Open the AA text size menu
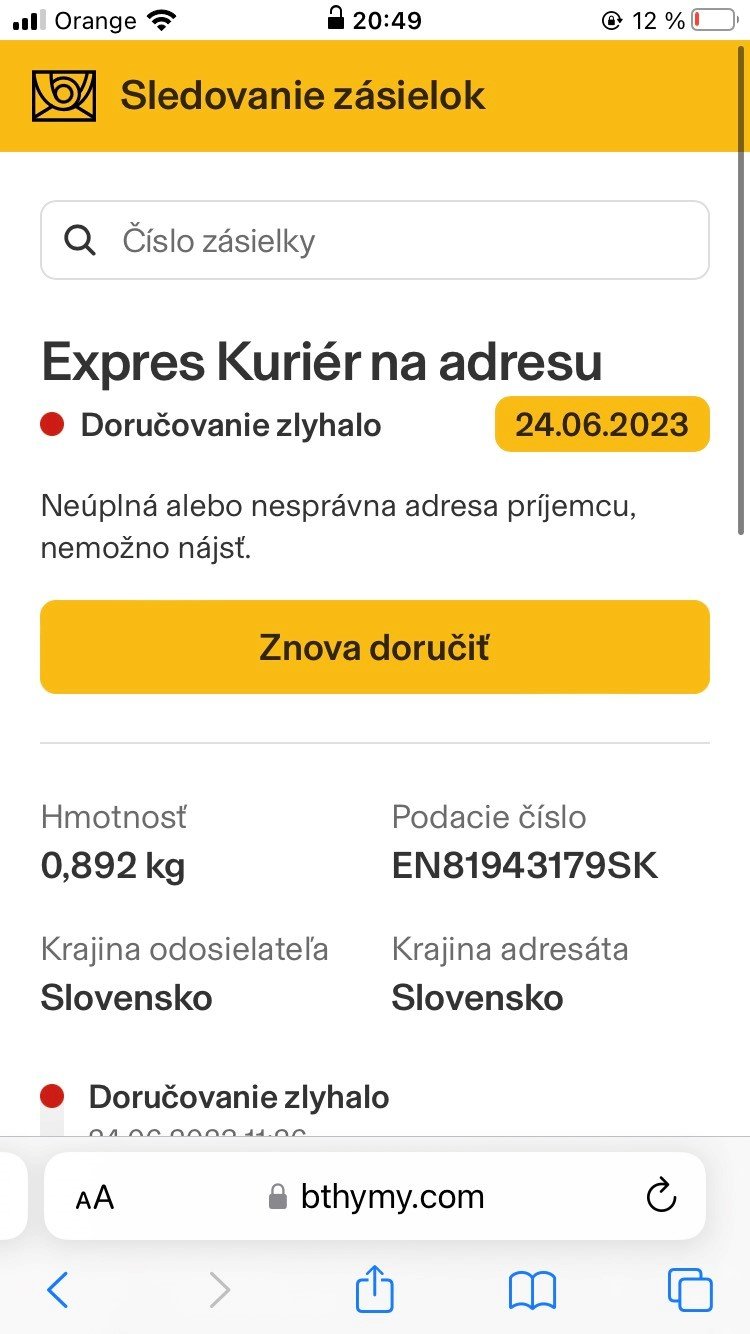 point(95,1197)
